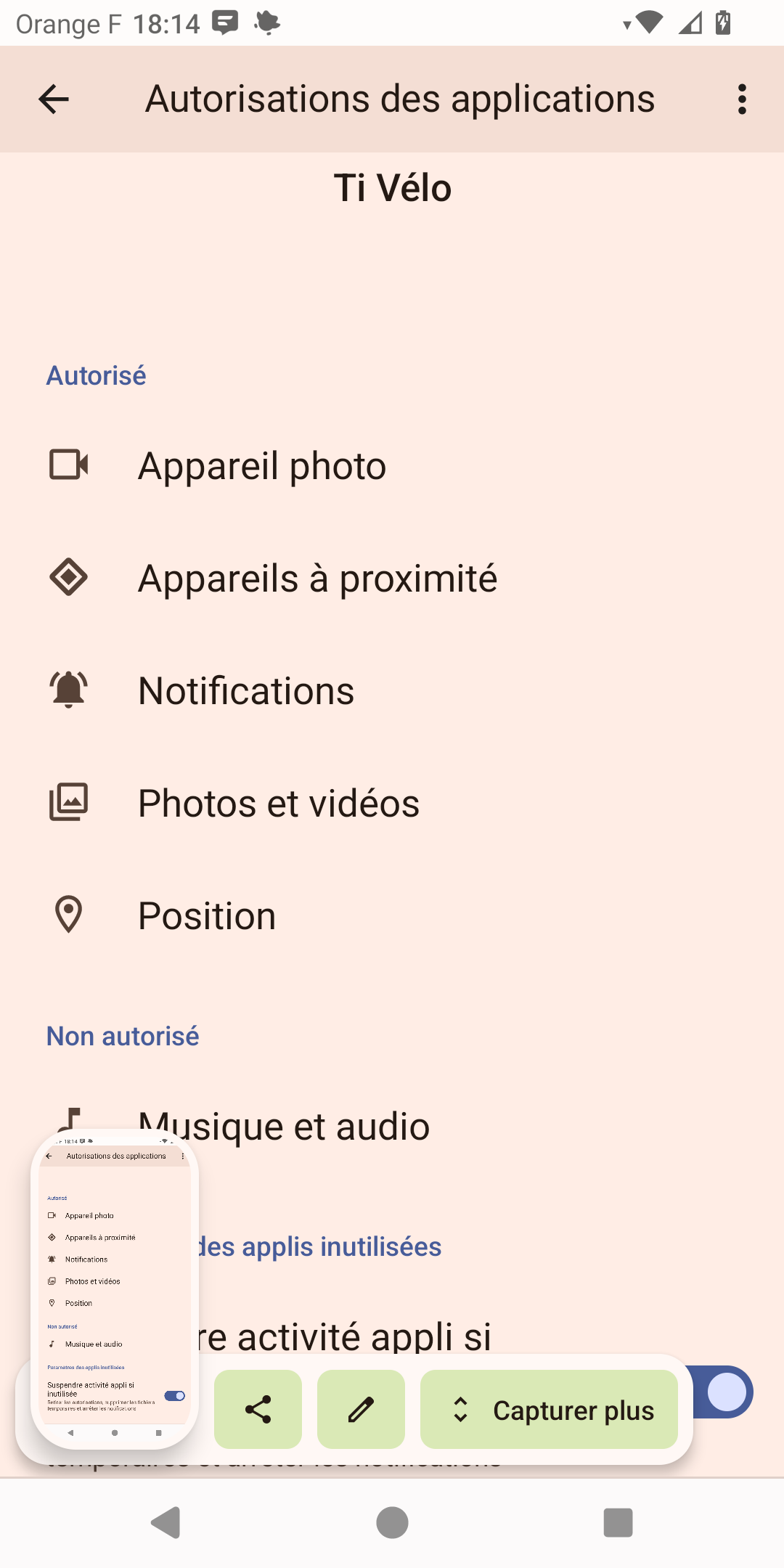The image size is (784, 1568).
Task: Open Appareils à proximité permission
Action: pos(392,578)
